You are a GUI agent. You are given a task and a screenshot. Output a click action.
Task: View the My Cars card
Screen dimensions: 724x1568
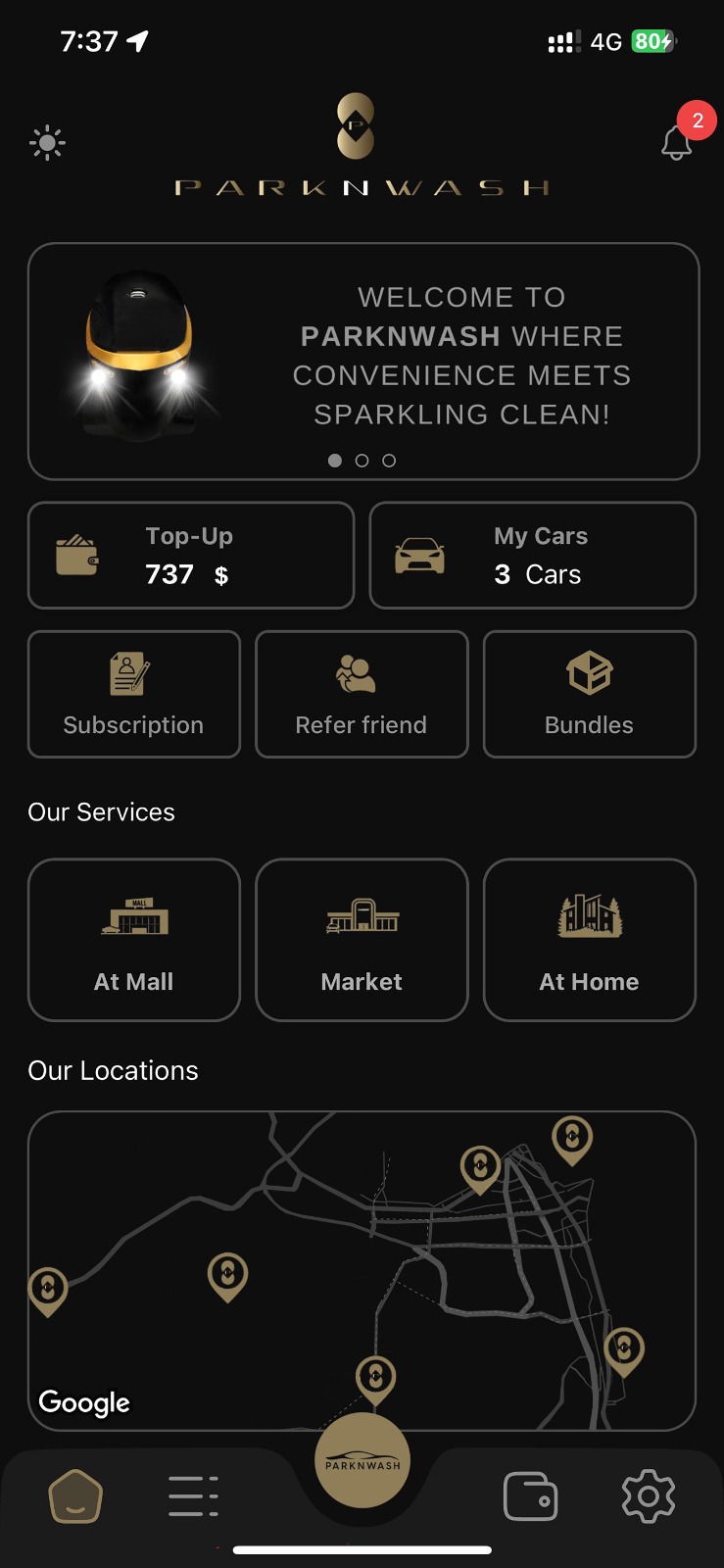pos(532,556)
